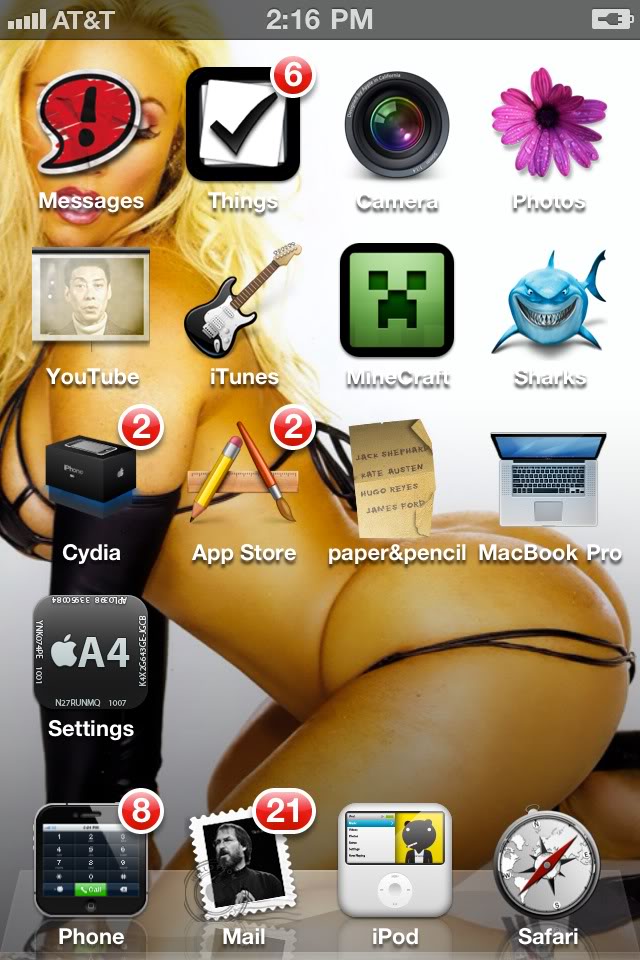The image size is (640, 960).
Task: Launch the Safari browser
Action: pyautogui.click(x=548, y=860)
